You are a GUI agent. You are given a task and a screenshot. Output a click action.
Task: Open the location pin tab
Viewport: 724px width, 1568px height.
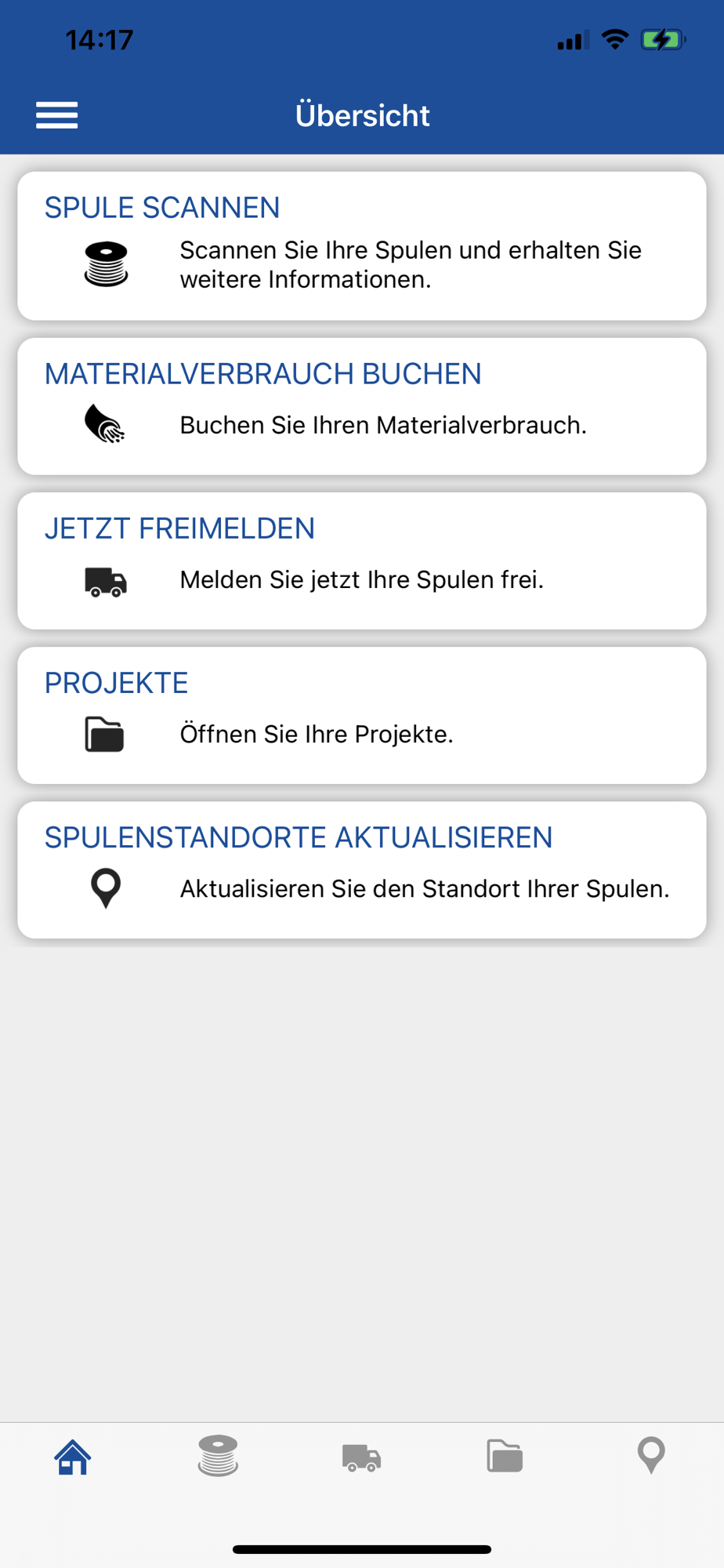[x=651, y=1456]
